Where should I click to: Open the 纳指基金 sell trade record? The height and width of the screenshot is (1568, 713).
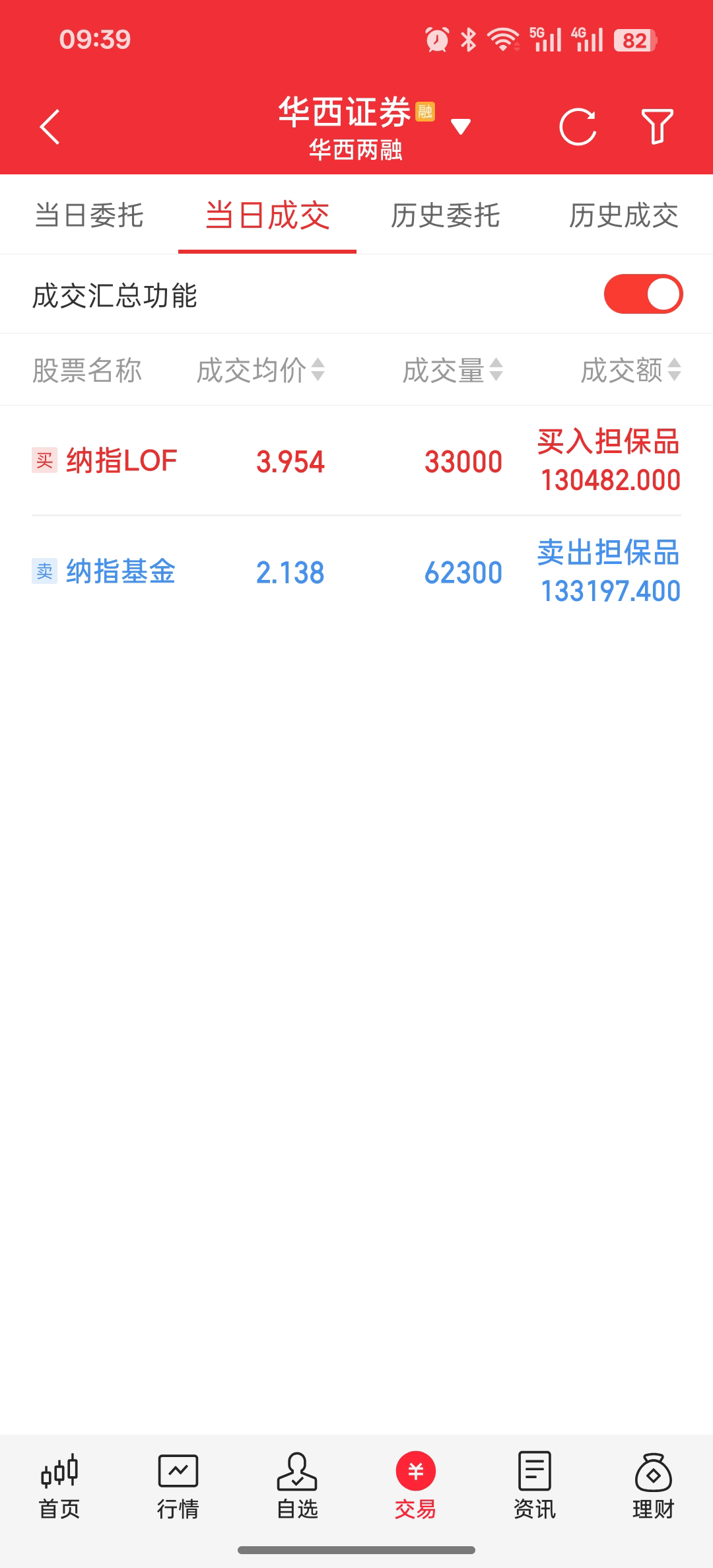point(356,572)
